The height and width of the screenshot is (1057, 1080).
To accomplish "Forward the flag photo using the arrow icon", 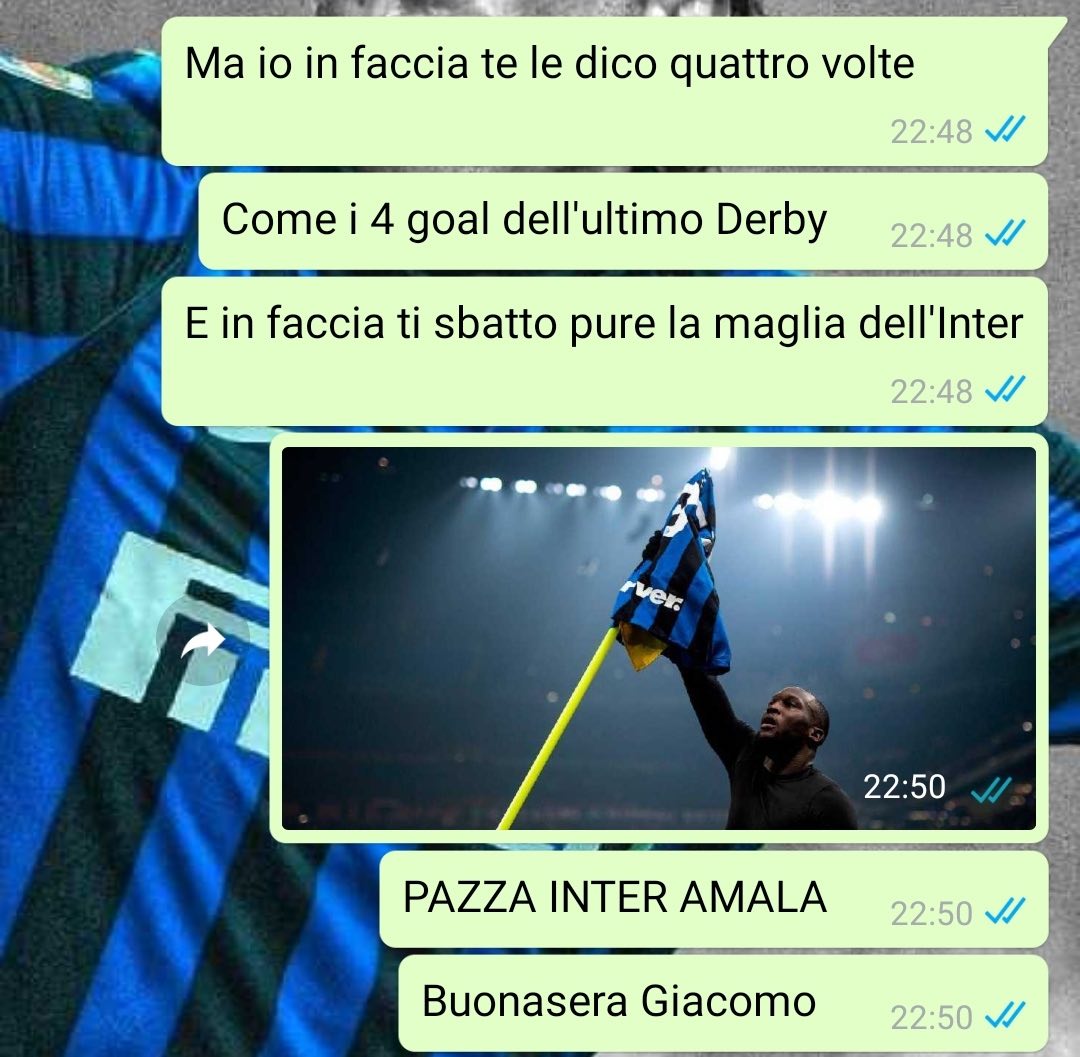I will (203, 640).
